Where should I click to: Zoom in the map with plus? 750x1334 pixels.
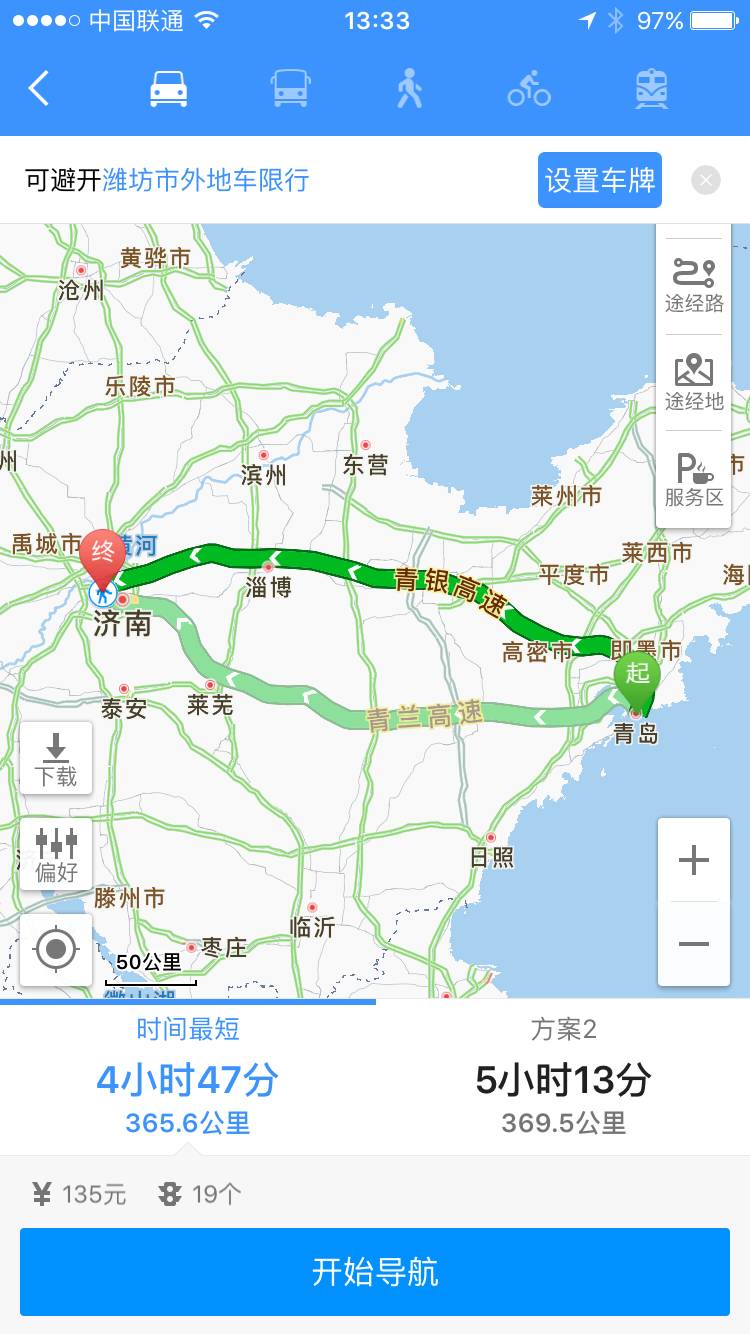click(x=693, y=860)
